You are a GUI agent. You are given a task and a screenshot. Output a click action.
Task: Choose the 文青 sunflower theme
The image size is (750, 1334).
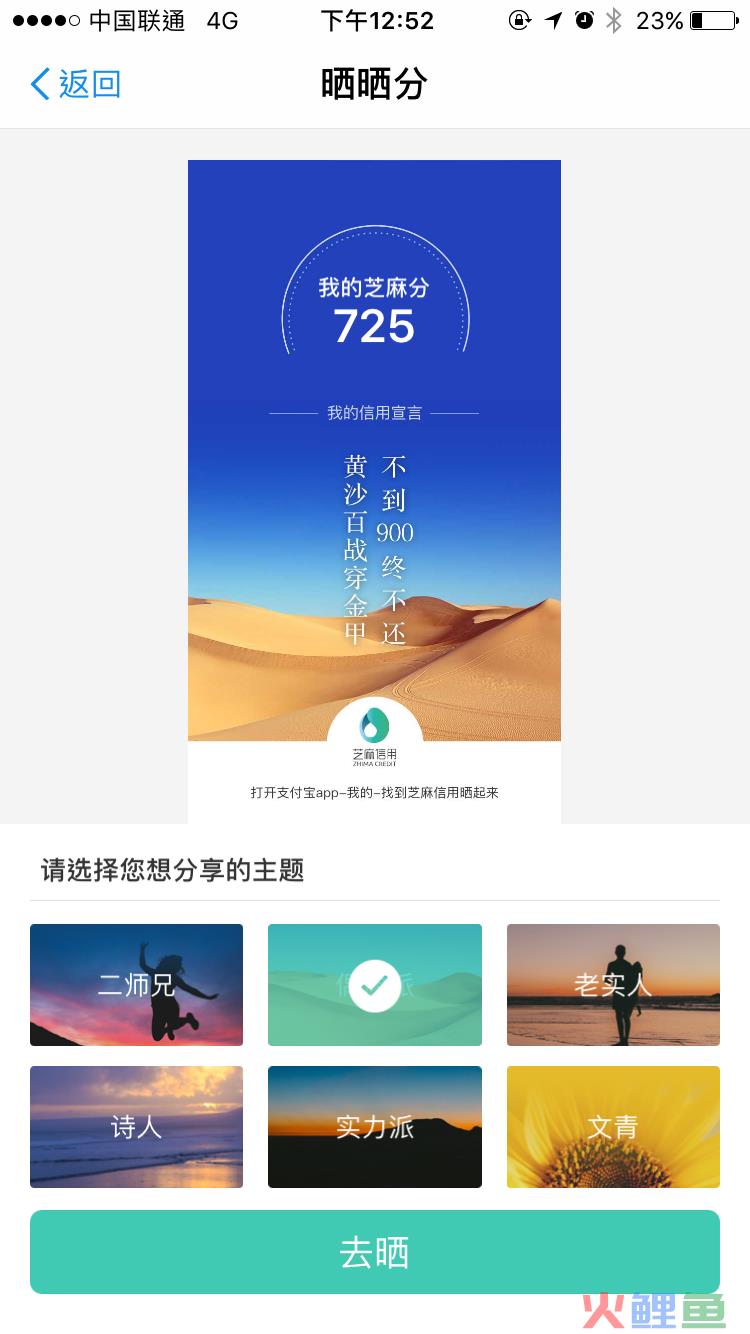[x=612, y=1127]
